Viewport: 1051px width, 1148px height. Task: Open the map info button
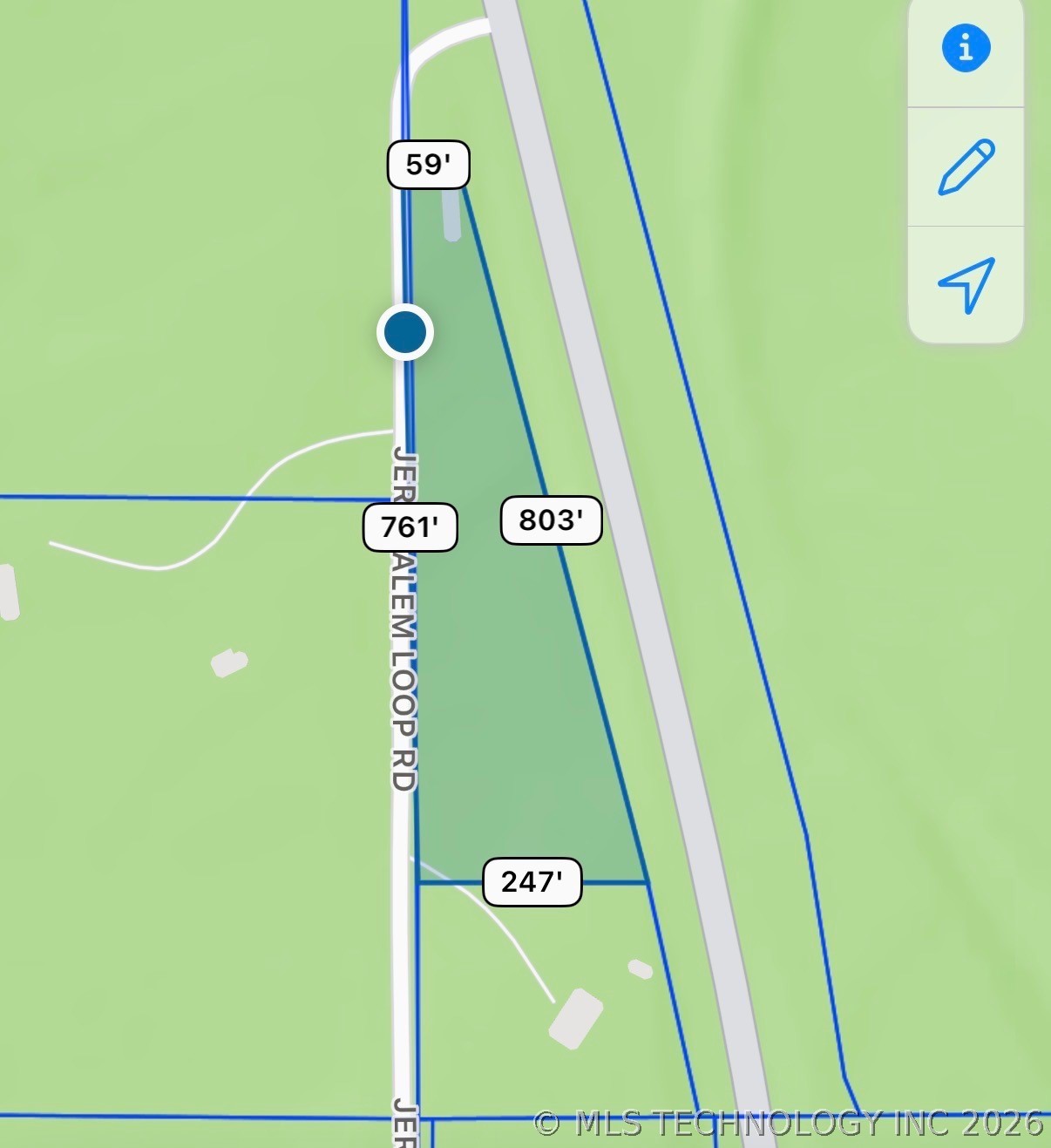966,47
